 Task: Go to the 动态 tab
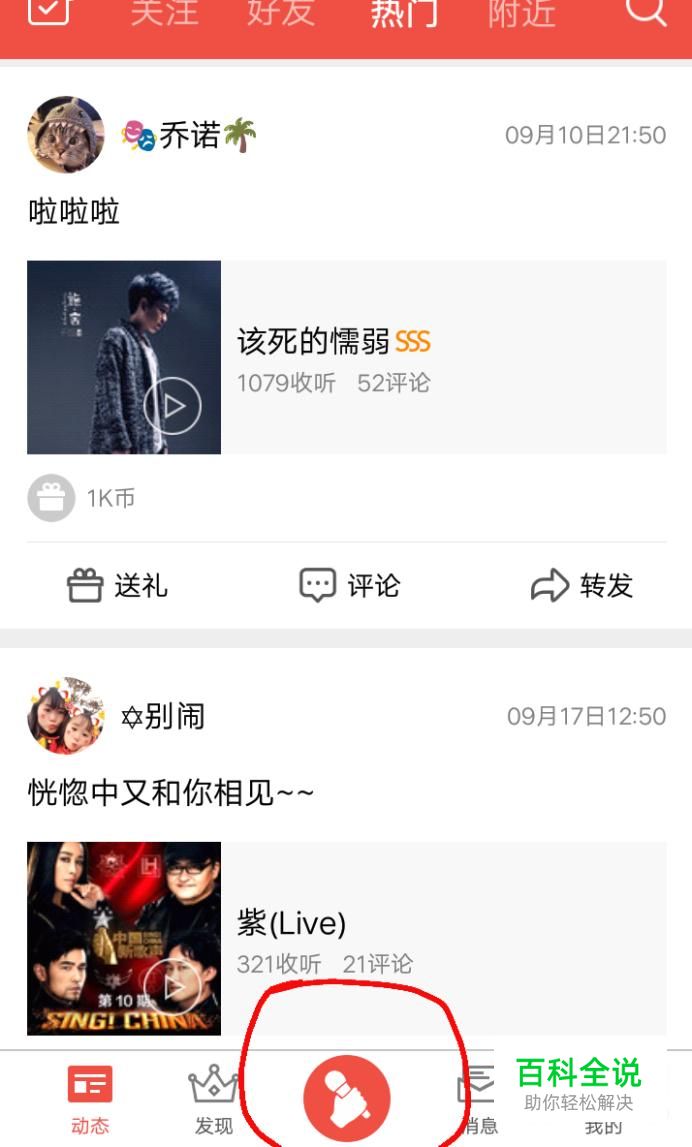click(x=90, y=1098)
